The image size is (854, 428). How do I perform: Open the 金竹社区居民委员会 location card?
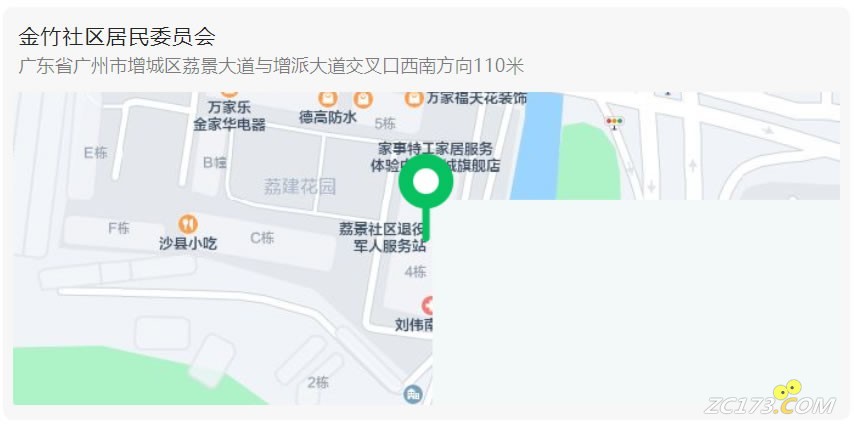(117, 38)
